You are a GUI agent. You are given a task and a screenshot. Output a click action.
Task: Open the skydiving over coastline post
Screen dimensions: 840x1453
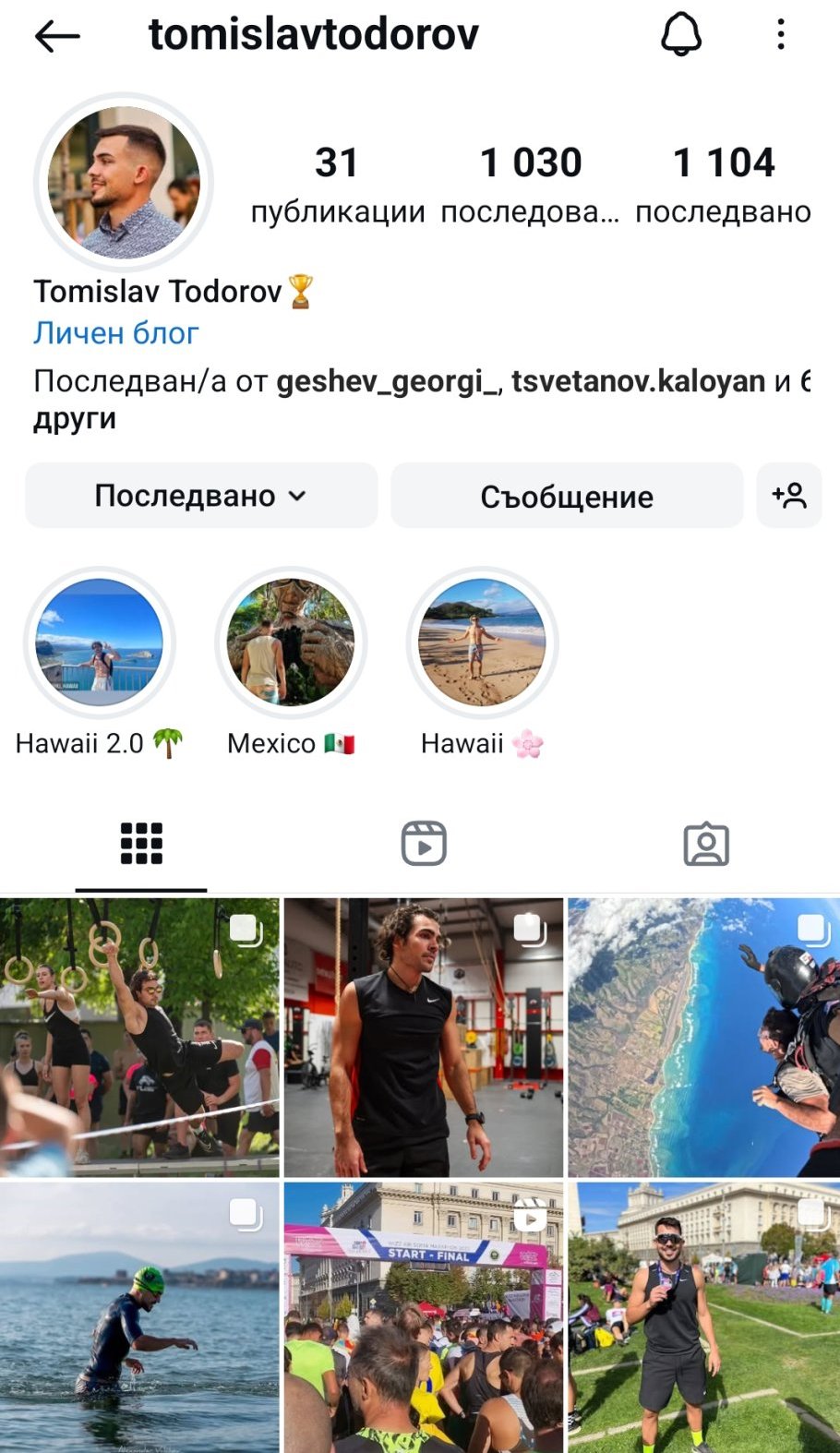[x=703, y=1037]
